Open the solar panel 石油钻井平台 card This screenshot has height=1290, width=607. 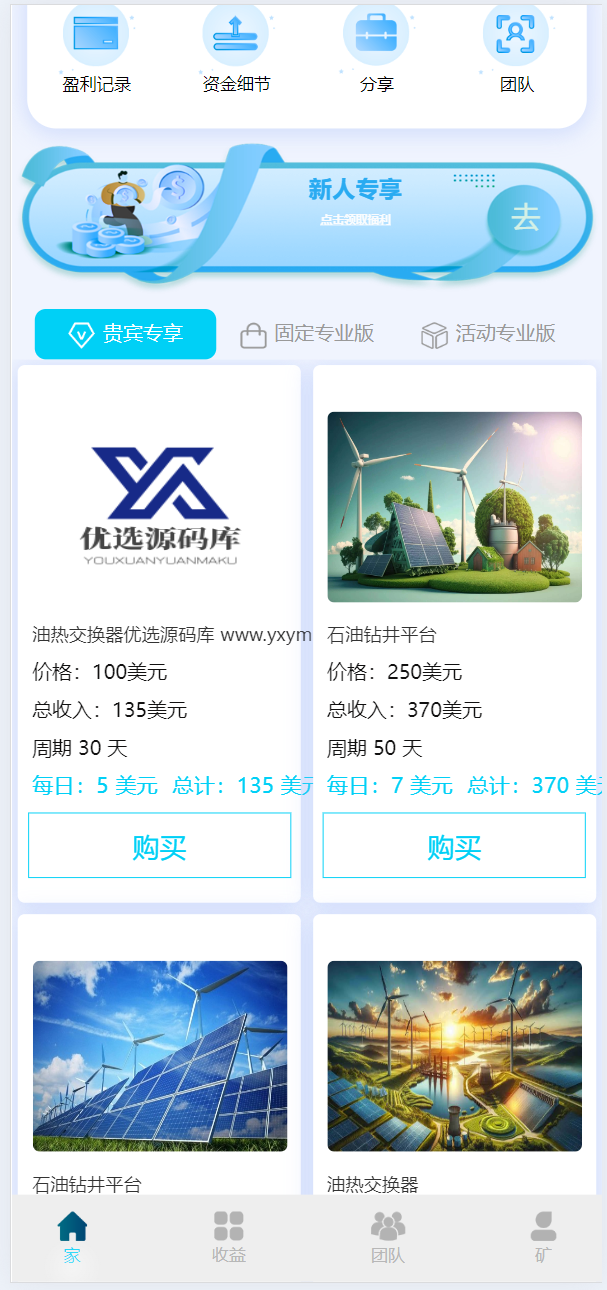(159, 1056)
